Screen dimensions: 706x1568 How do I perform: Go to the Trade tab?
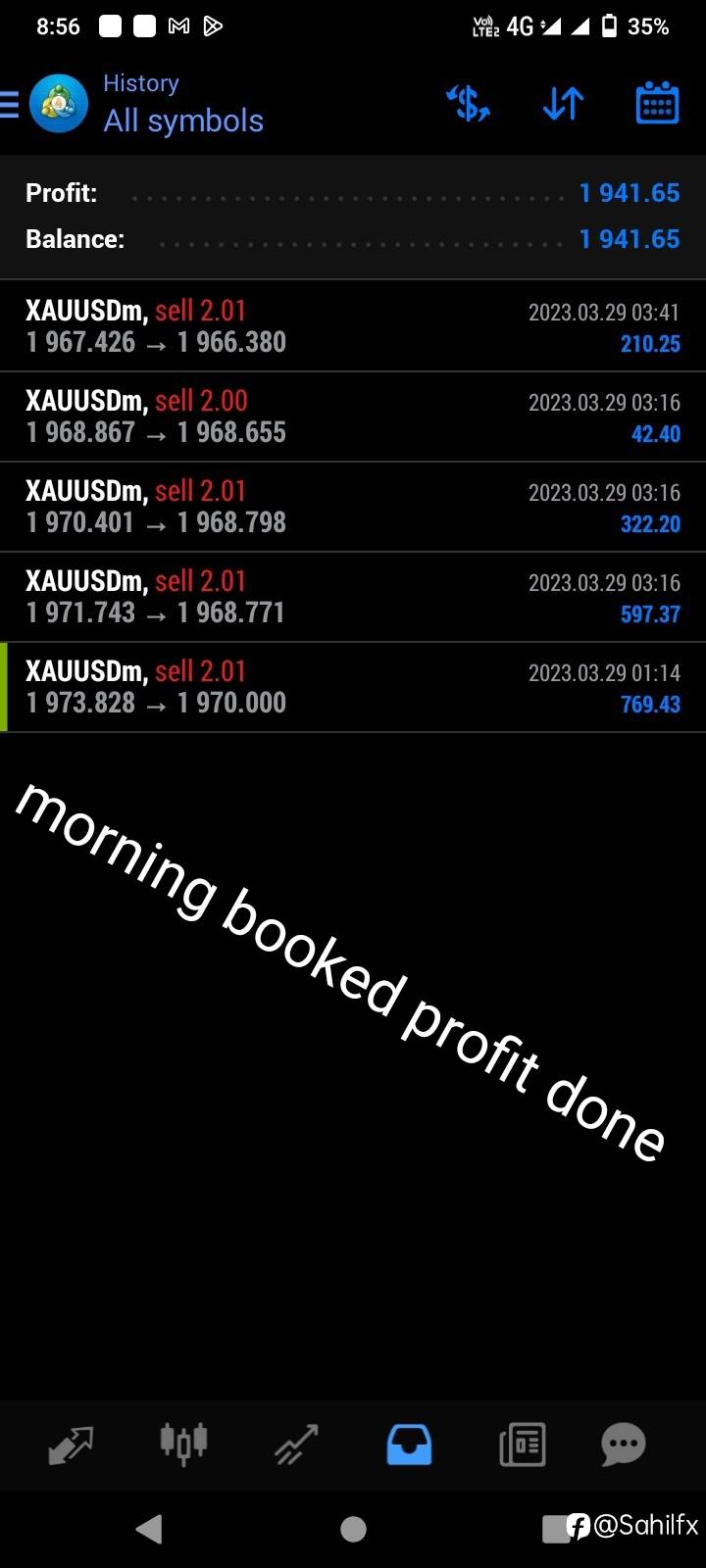click(x=296, y=1445)
